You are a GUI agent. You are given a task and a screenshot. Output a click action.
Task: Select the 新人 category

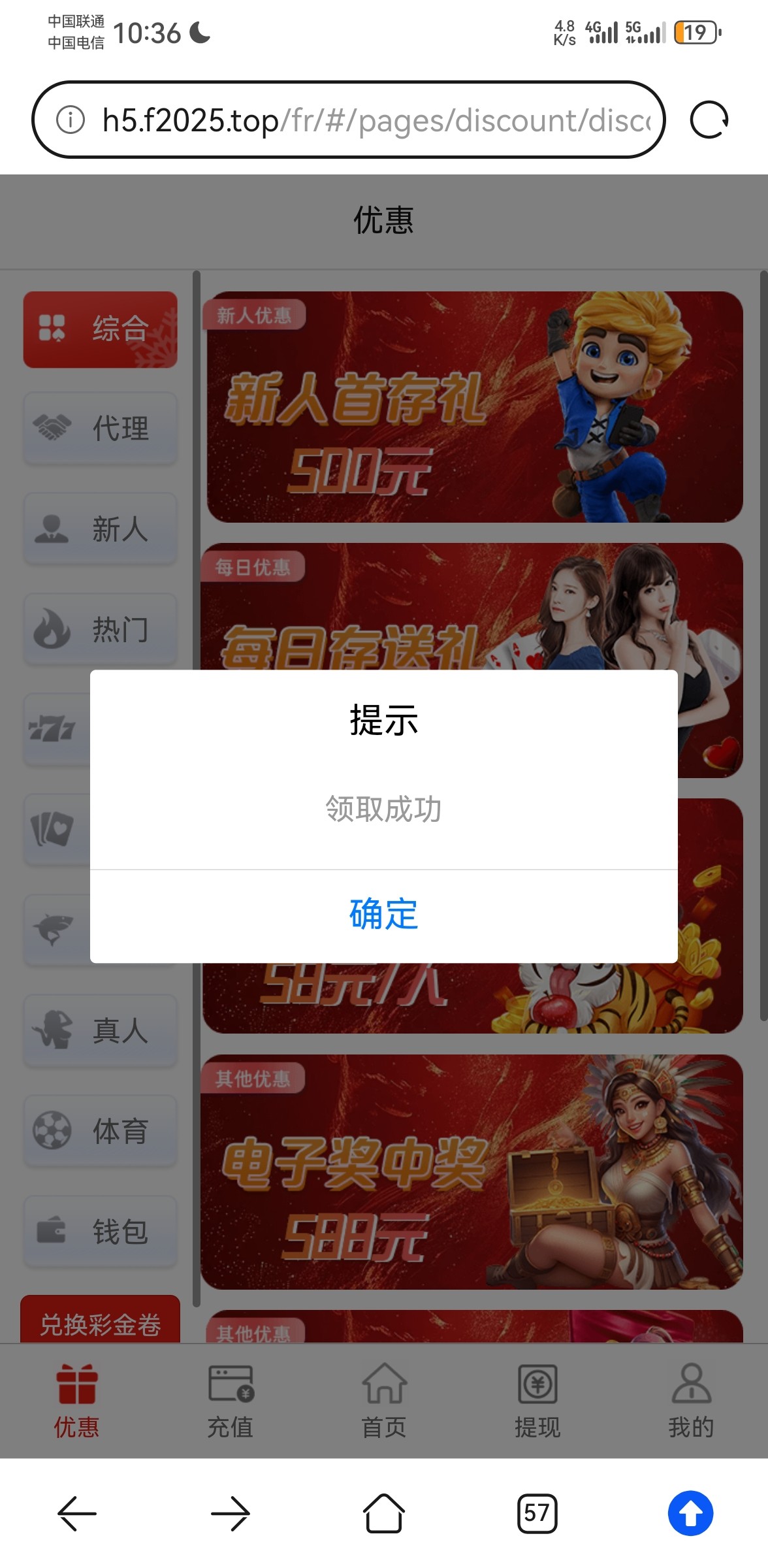[x=101, y=529]
